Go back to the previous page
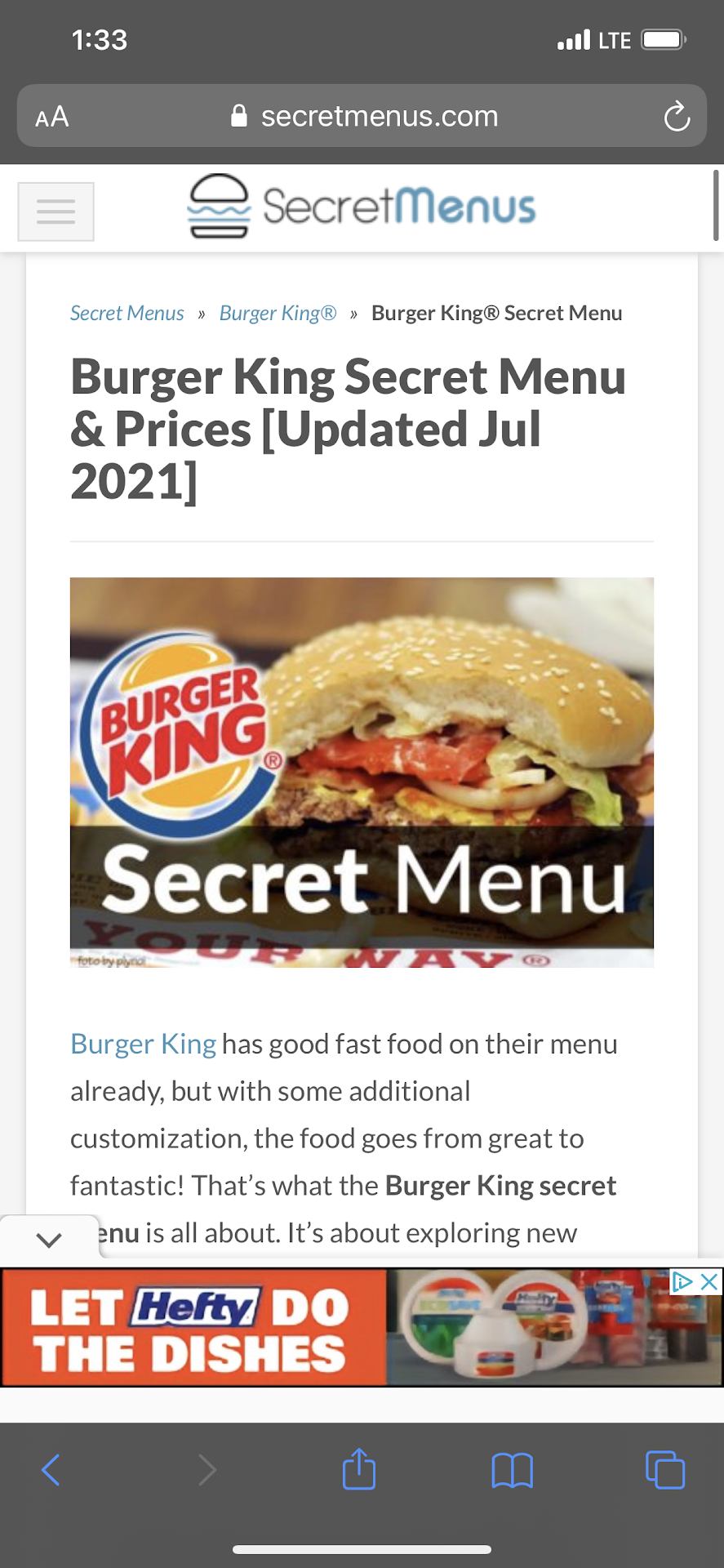The image size is (724, 1568). (51, 1470)
